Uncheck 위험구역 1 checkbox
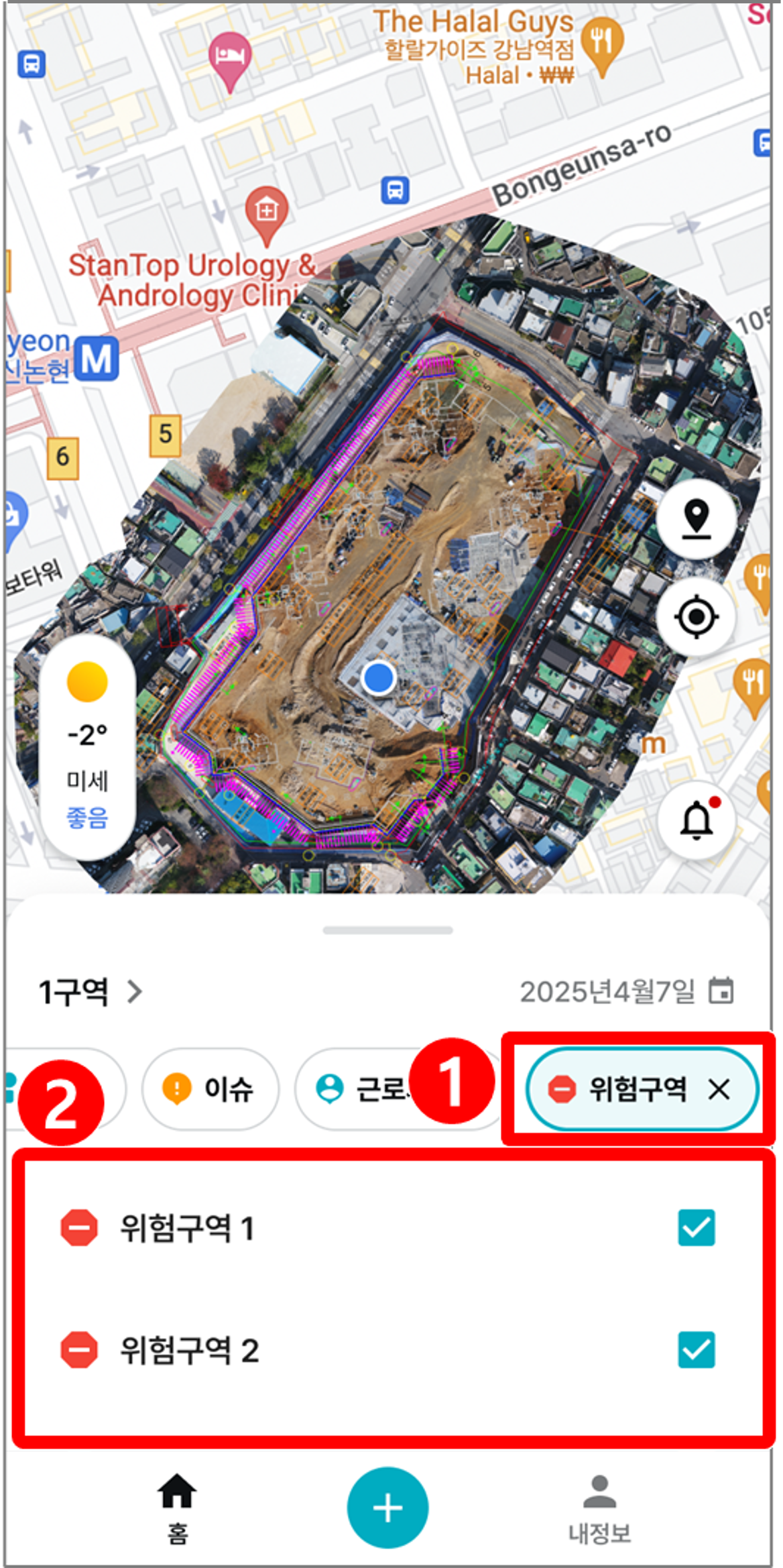Image resolution: width=783 pixels, height=1568 pixels. (x=696, y=1228)
